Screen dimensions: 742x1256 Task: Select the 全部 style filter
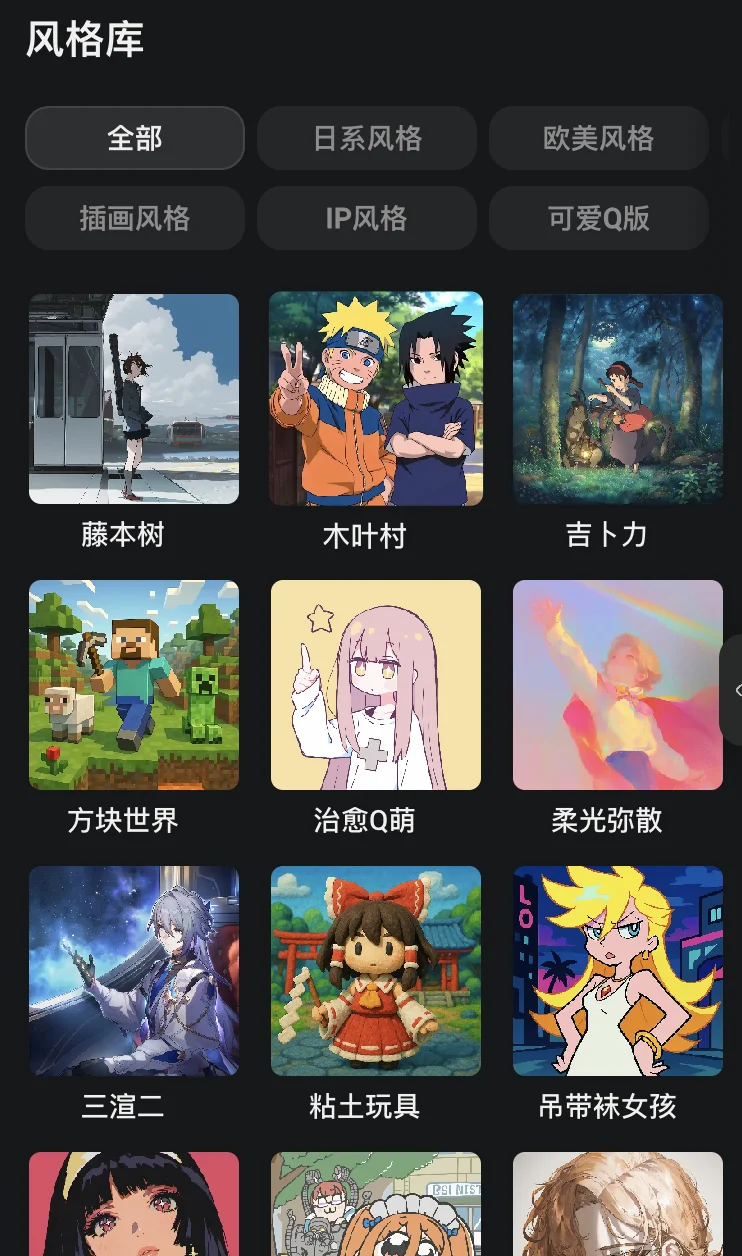point(134,137)
